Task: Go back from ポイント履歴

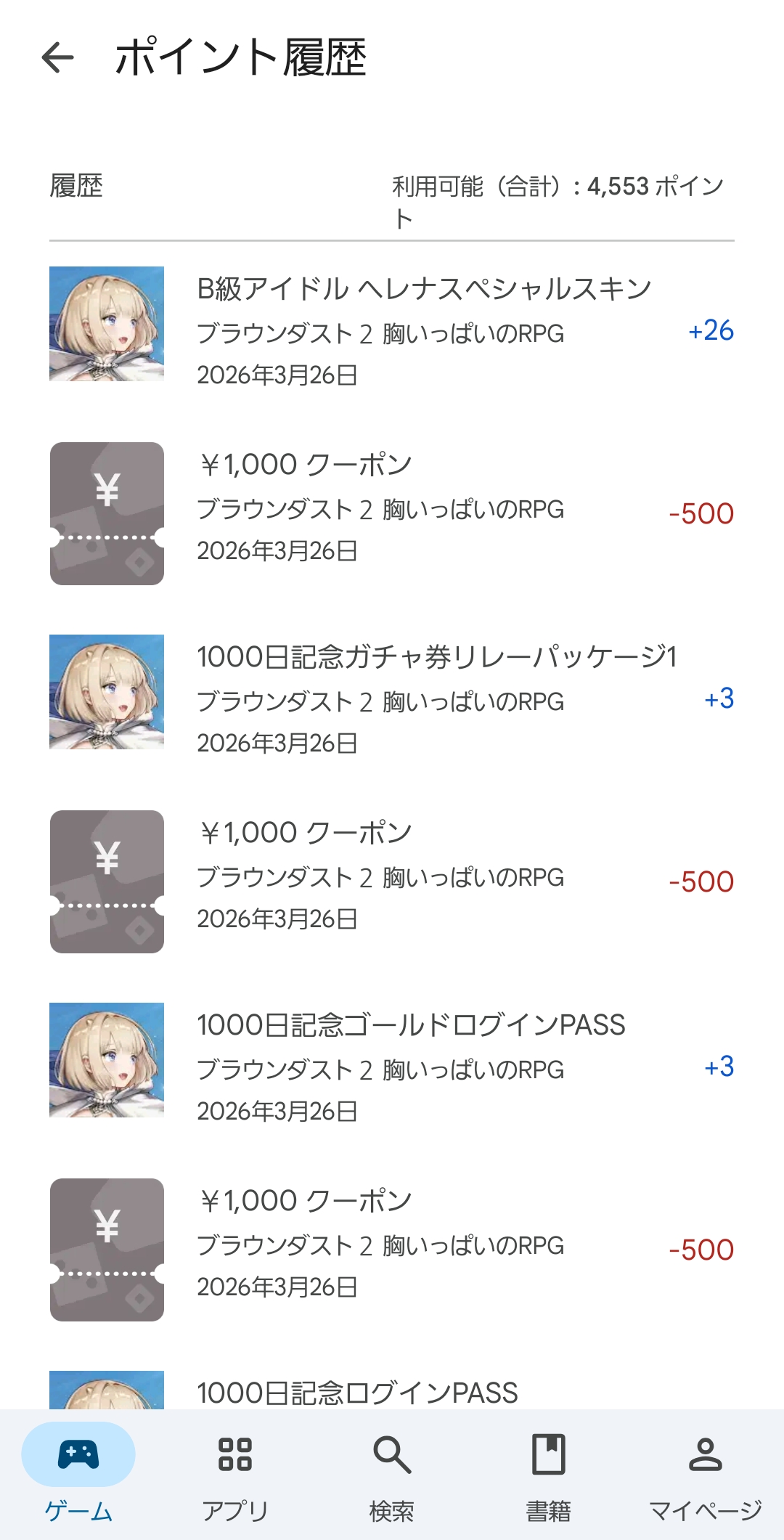Action: tap(58, 57)
